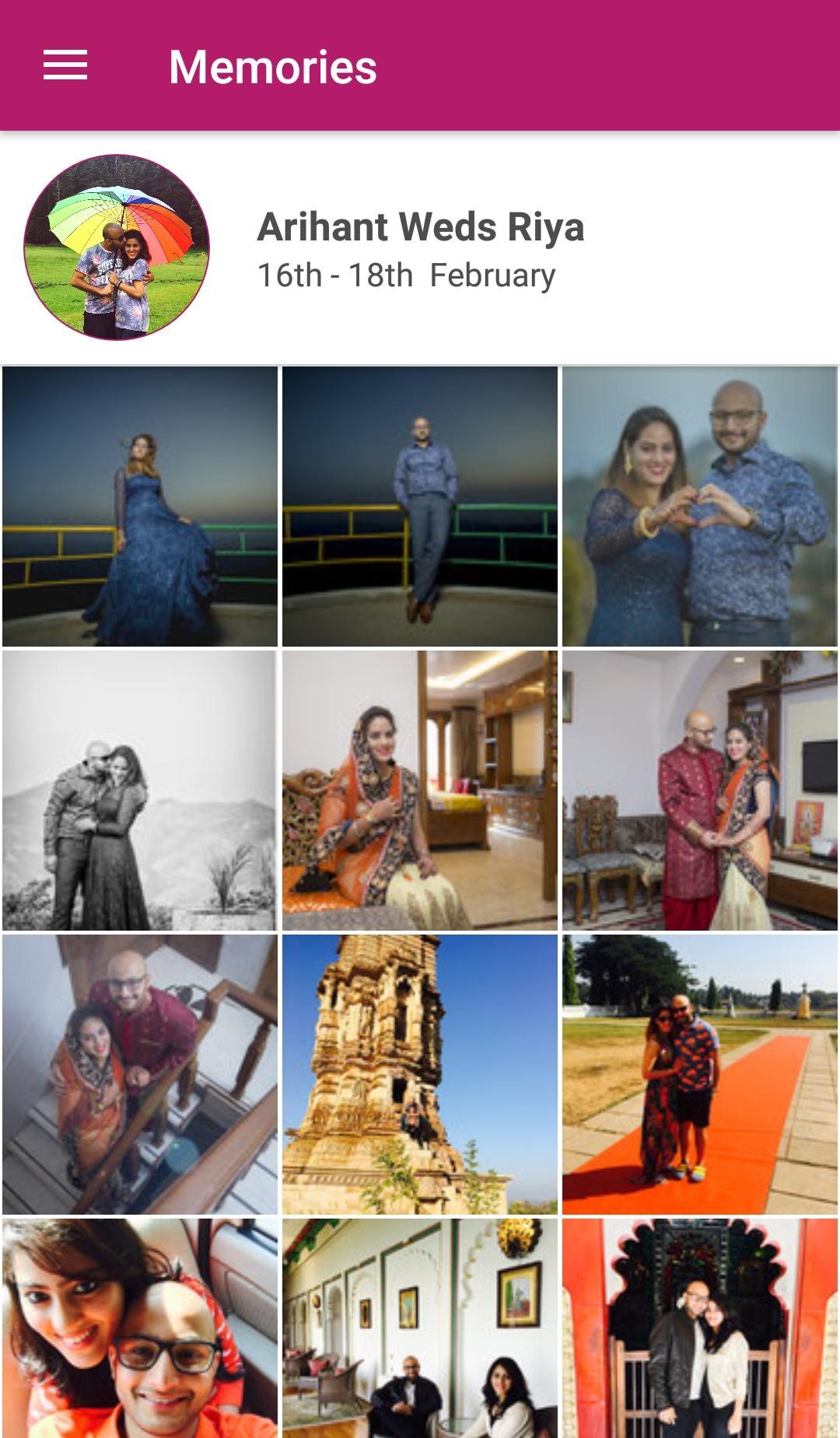Viewport: 840px width, 1438px height.
Task: View the corridor photo with framed pictures
Action: click(420, 1329)
